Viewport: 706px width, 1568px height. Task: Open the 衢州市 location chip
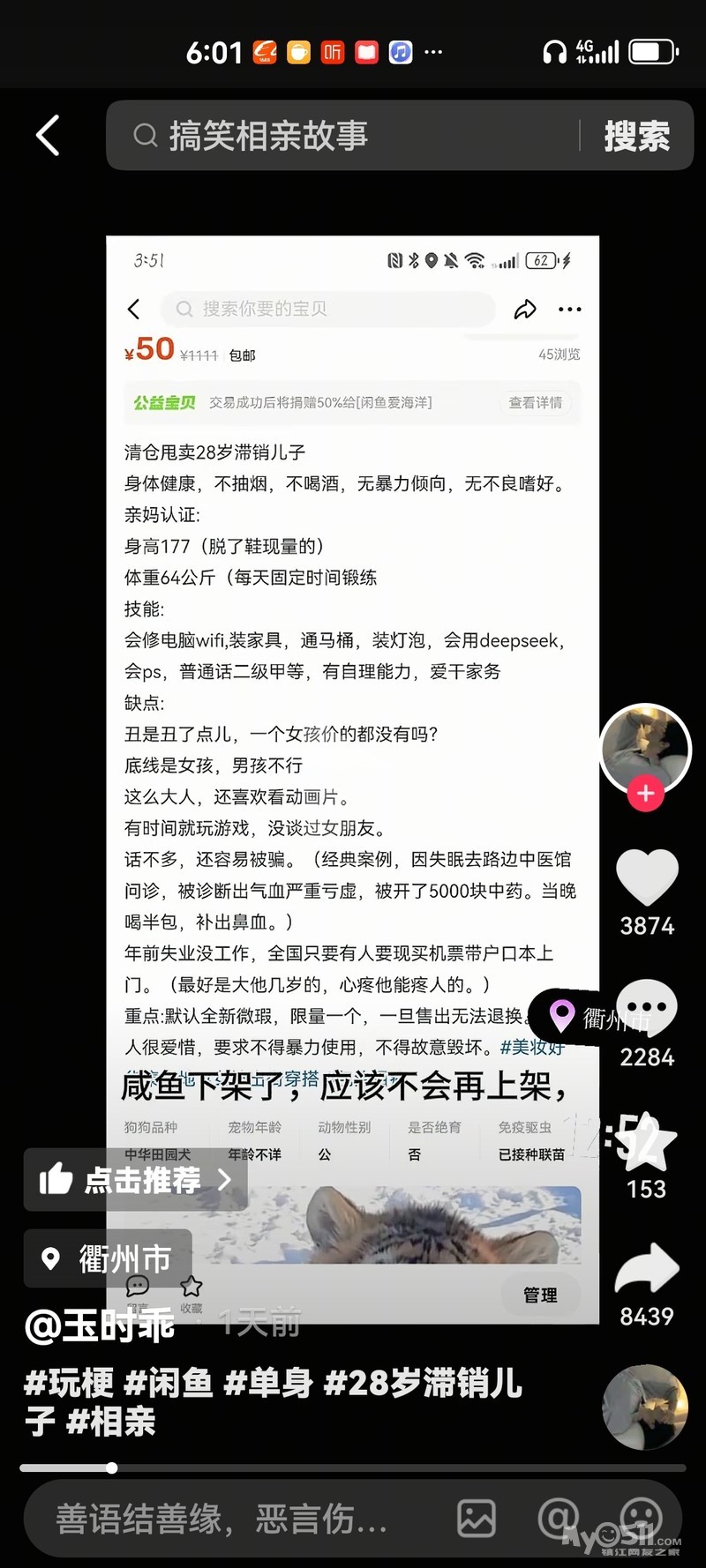pyautogui.click(x=108, y=1258)
